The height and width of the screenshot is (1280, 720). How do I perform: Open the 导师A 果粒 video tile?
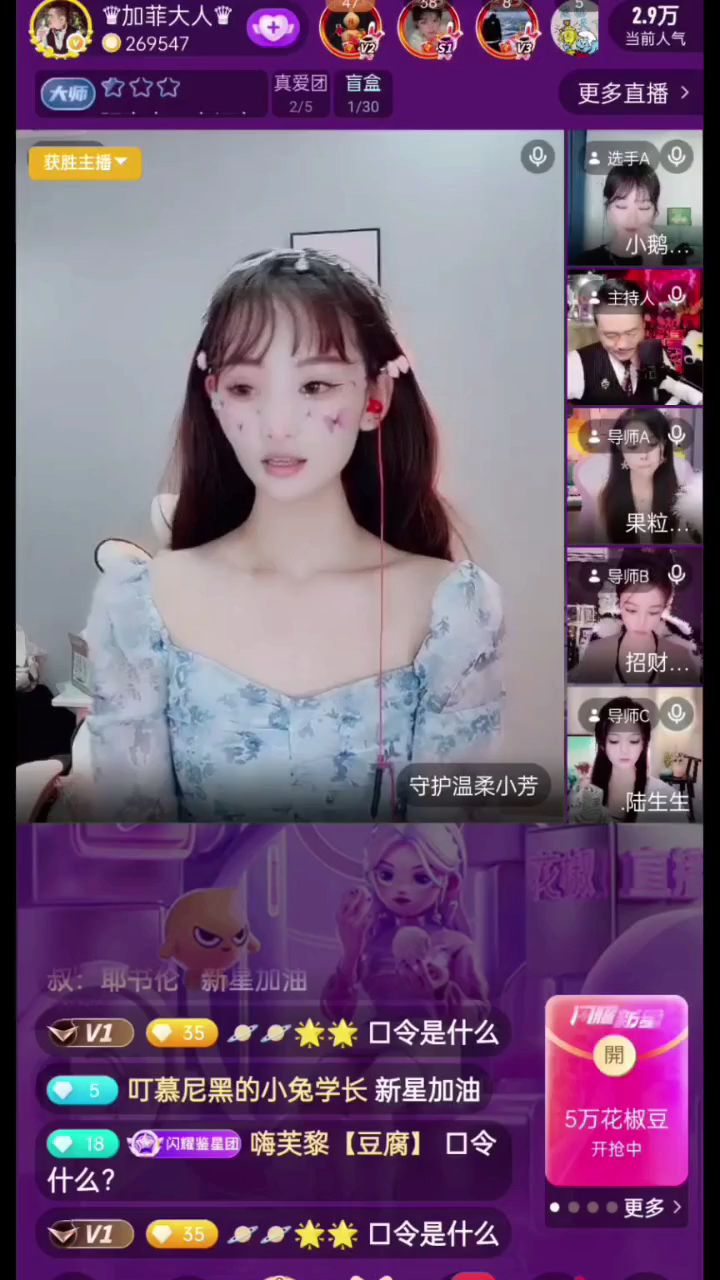coord(634,476)
